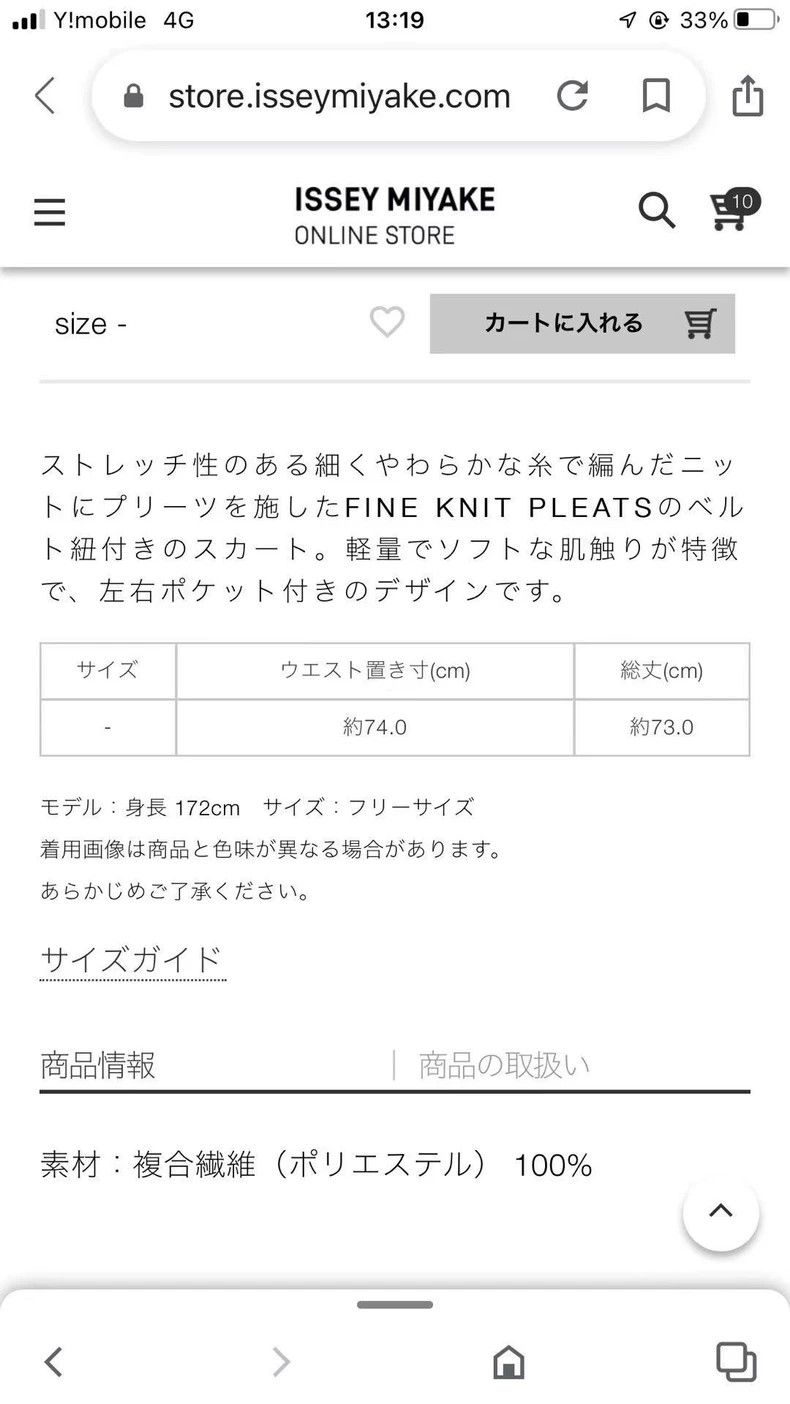Bookmark this page in browser

point(656,97)
